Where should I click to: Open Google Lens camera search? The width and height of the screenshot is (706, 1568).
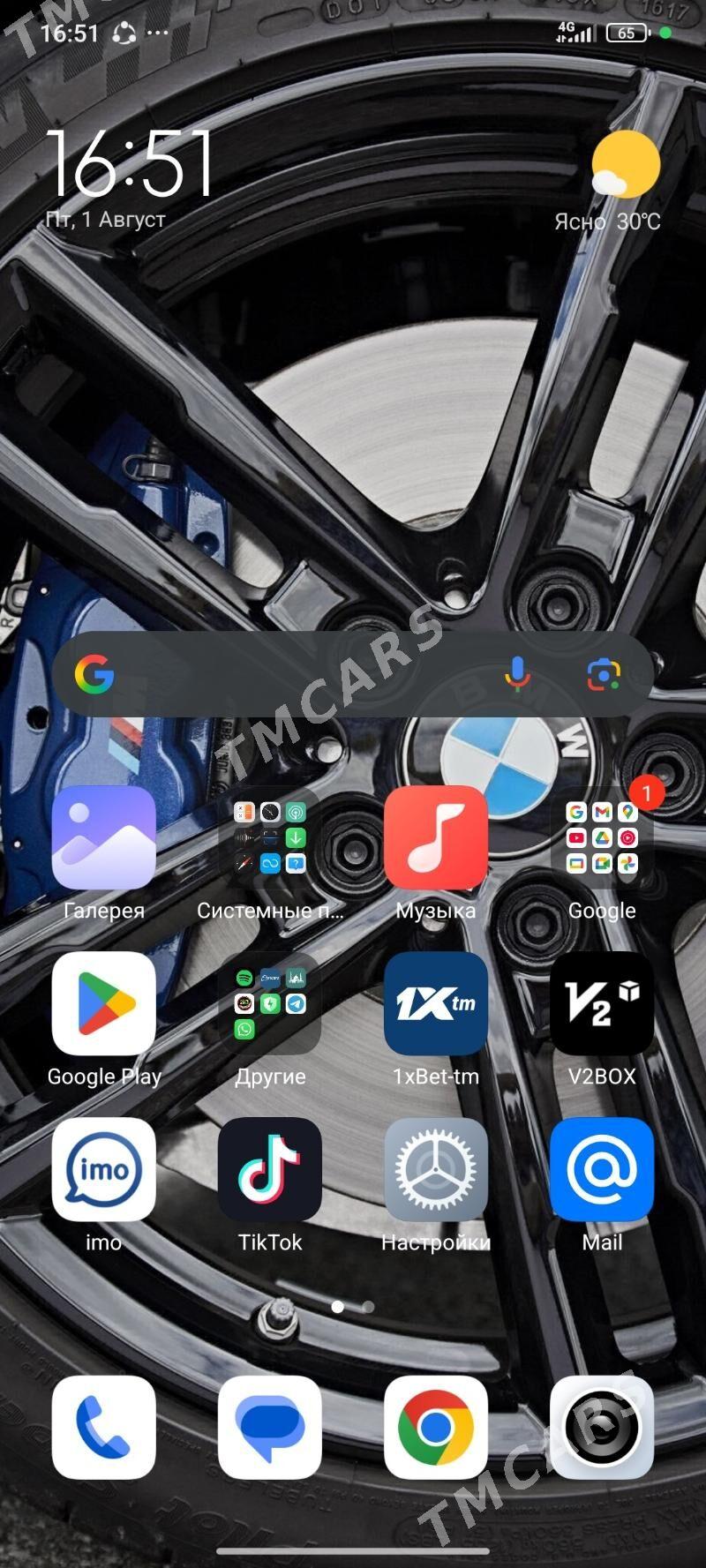(x=604, y=675)
